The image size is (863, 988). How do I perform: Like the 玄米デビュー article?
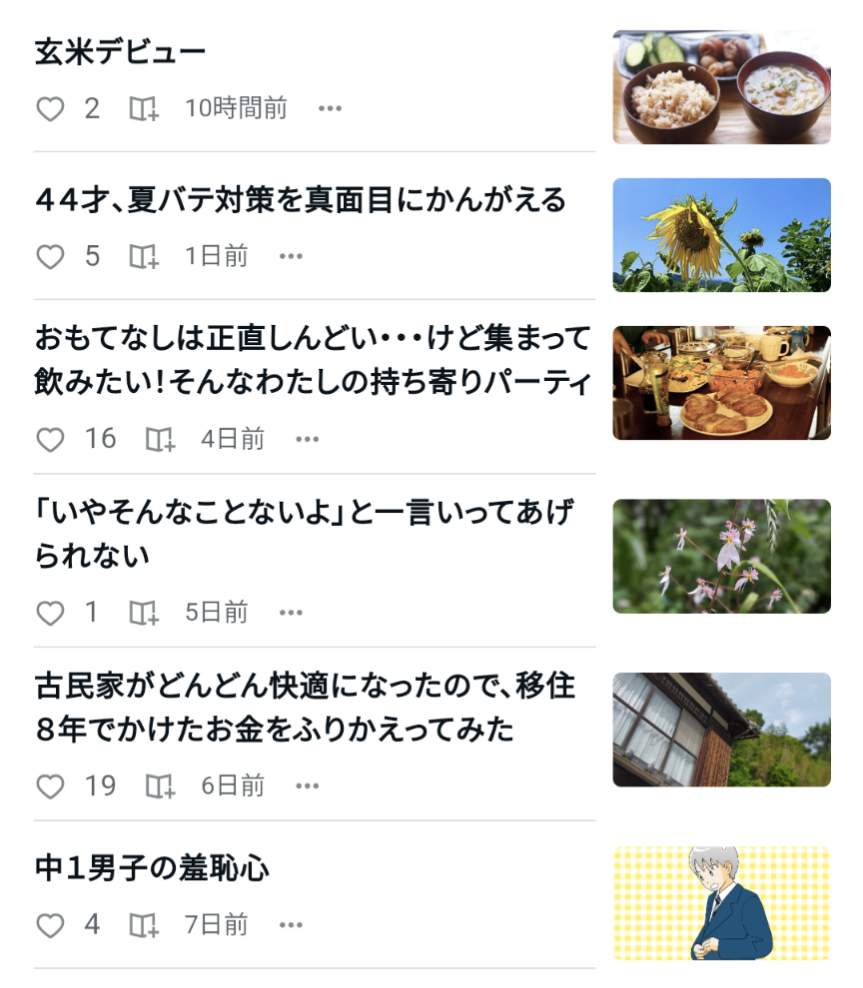pos(50,108)
